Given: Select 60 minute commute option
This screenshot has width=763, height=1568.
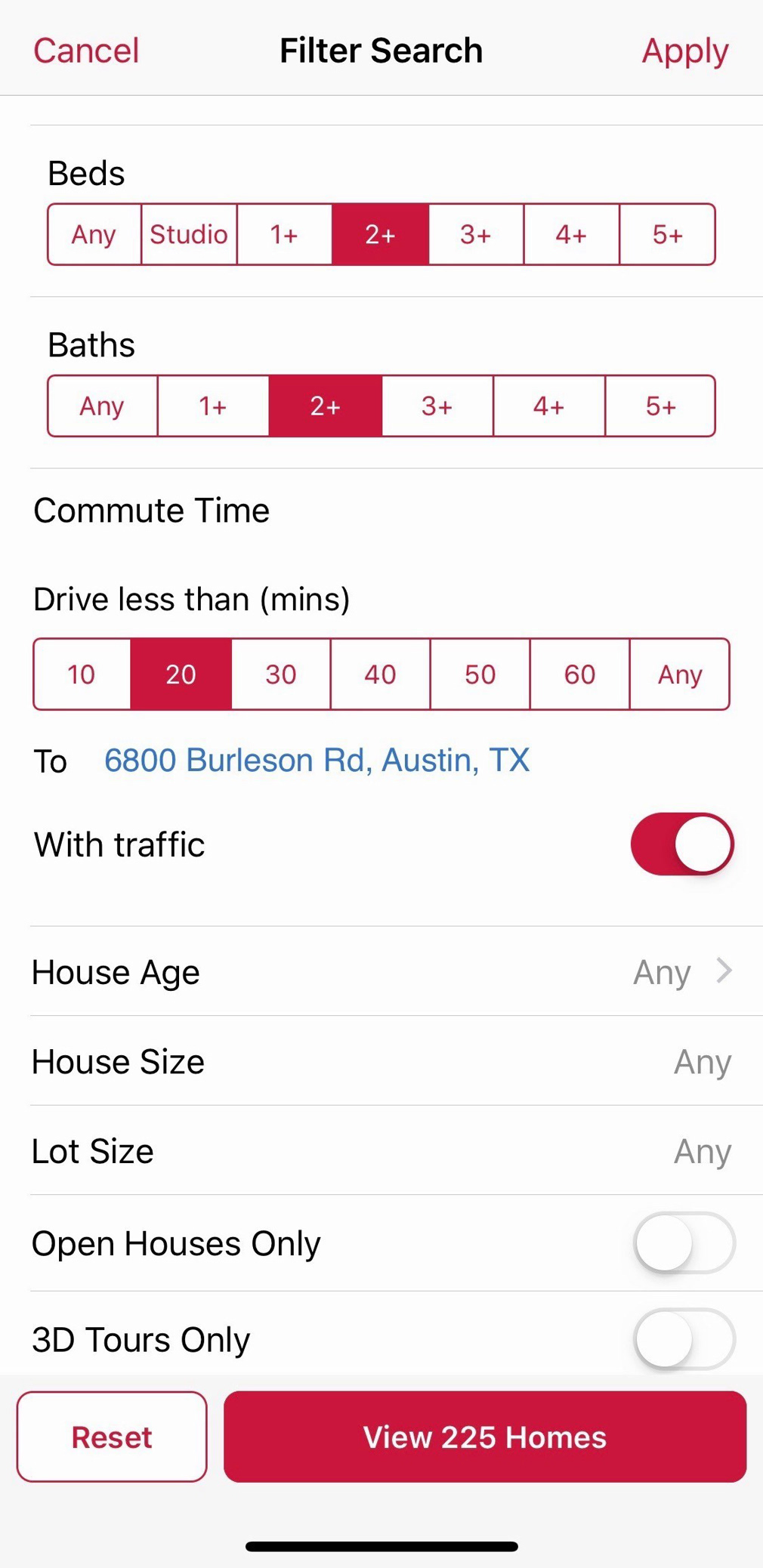Looking at the screenshot, I should (579, 674).
